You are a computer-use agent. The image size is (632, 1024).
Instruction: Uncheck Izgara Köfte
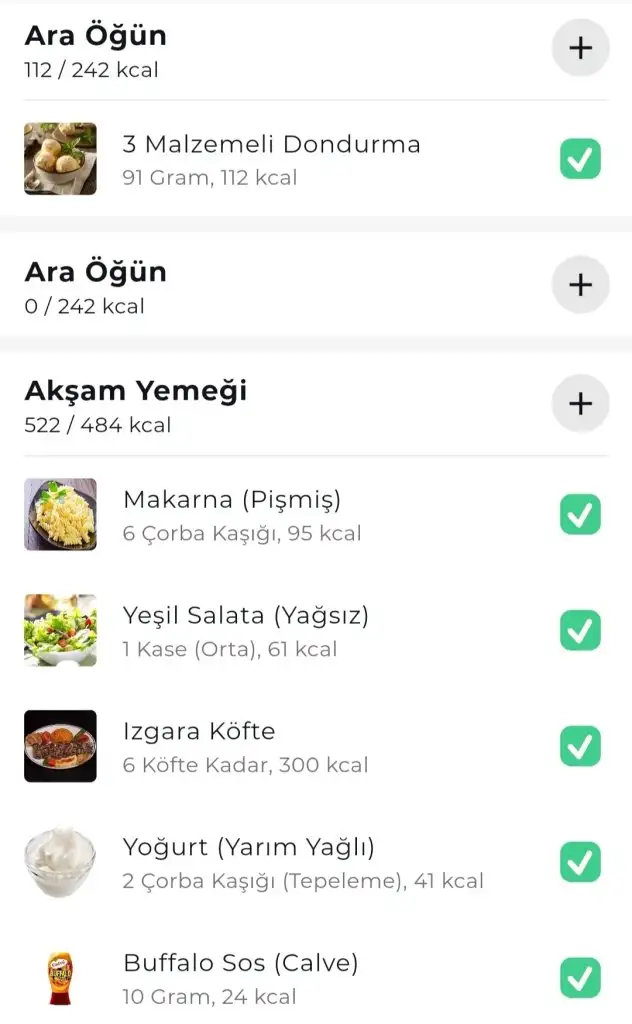(x=580, y=747)
